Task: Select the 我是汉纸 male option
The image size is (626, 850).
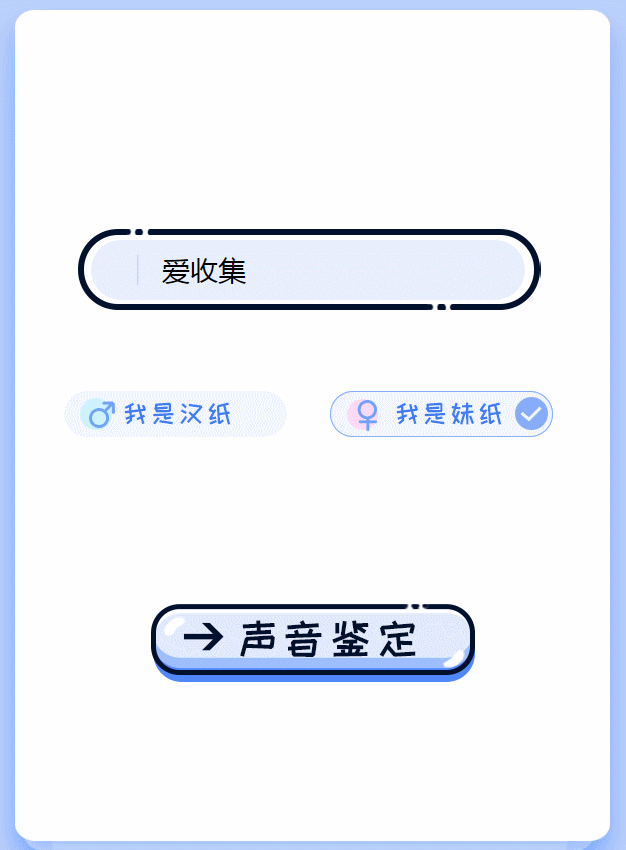Action: 175,414
